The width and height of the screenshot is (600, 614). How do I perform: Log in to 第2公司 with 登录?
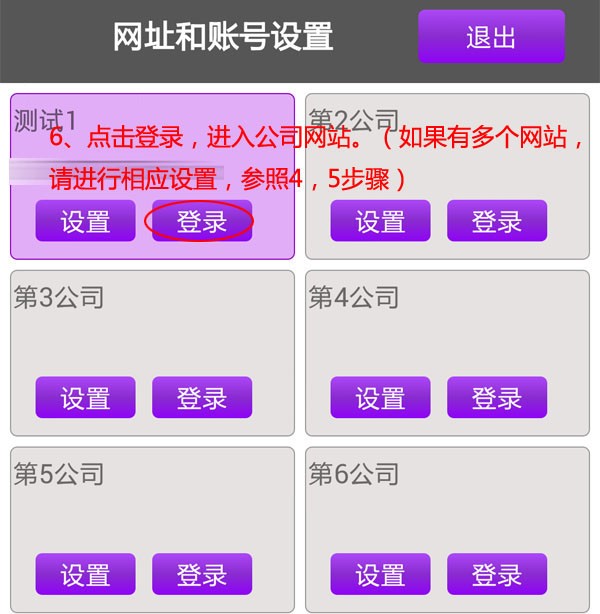coord(496,221)
